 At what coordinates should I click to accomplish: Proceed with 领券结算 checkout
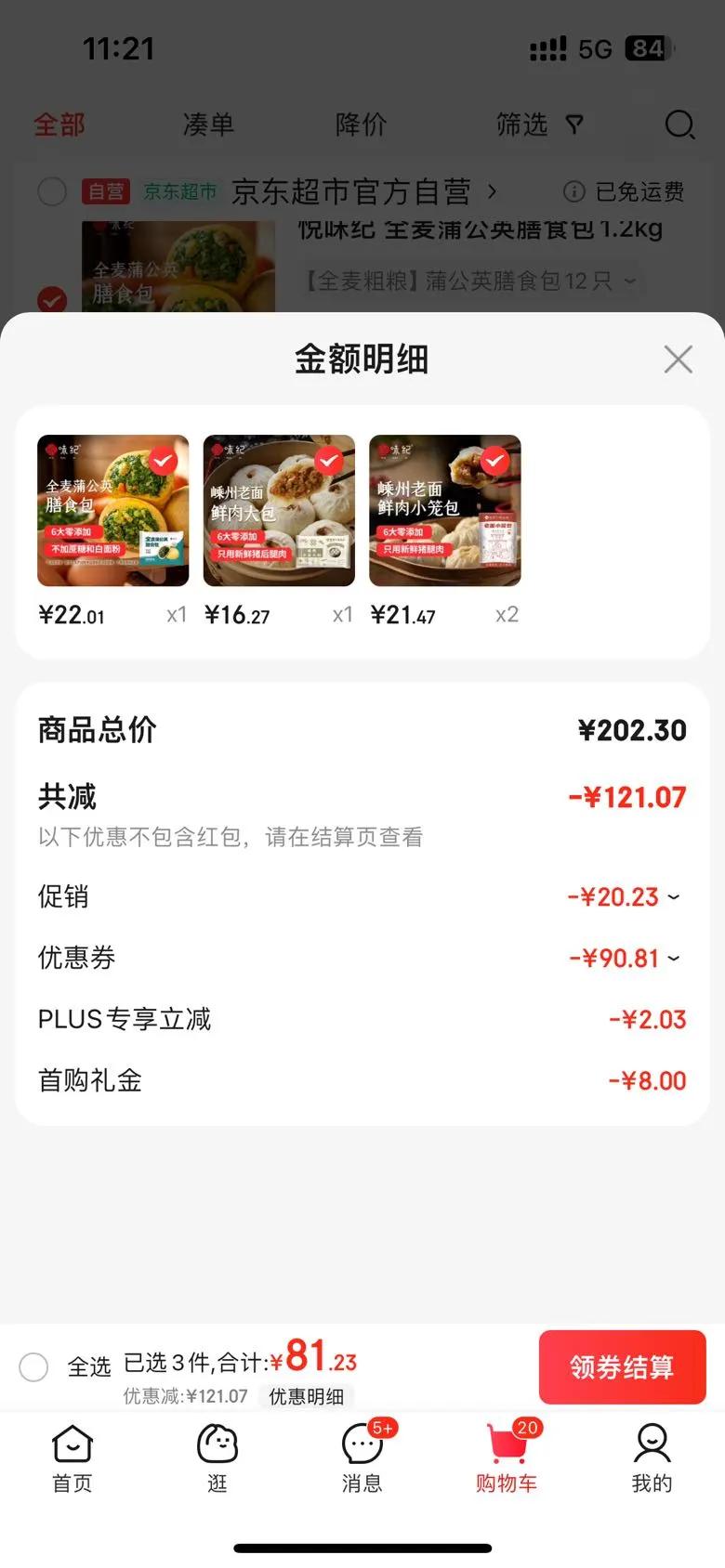tap(622, 1366)
